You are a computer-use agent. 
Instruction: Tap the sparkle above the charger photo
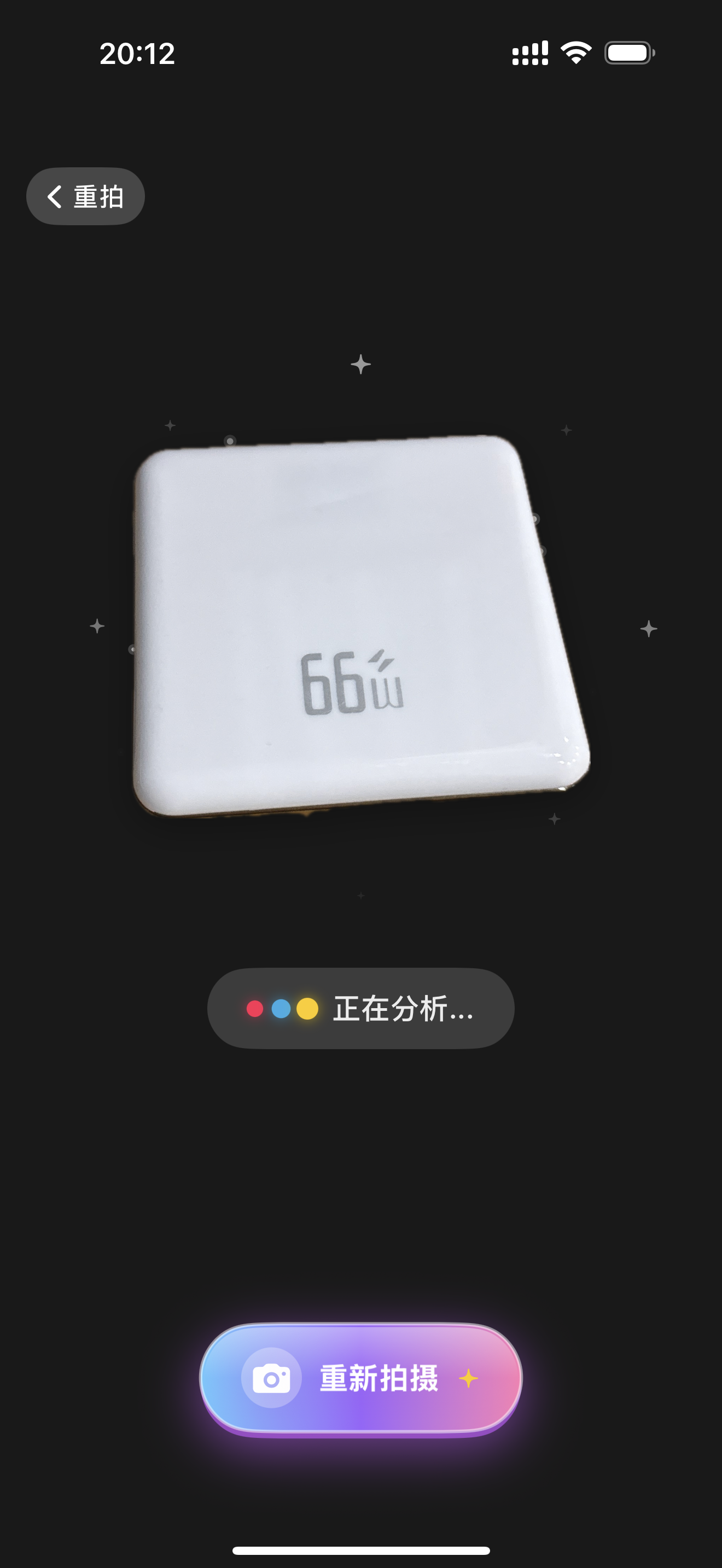[x=360, y=363]
